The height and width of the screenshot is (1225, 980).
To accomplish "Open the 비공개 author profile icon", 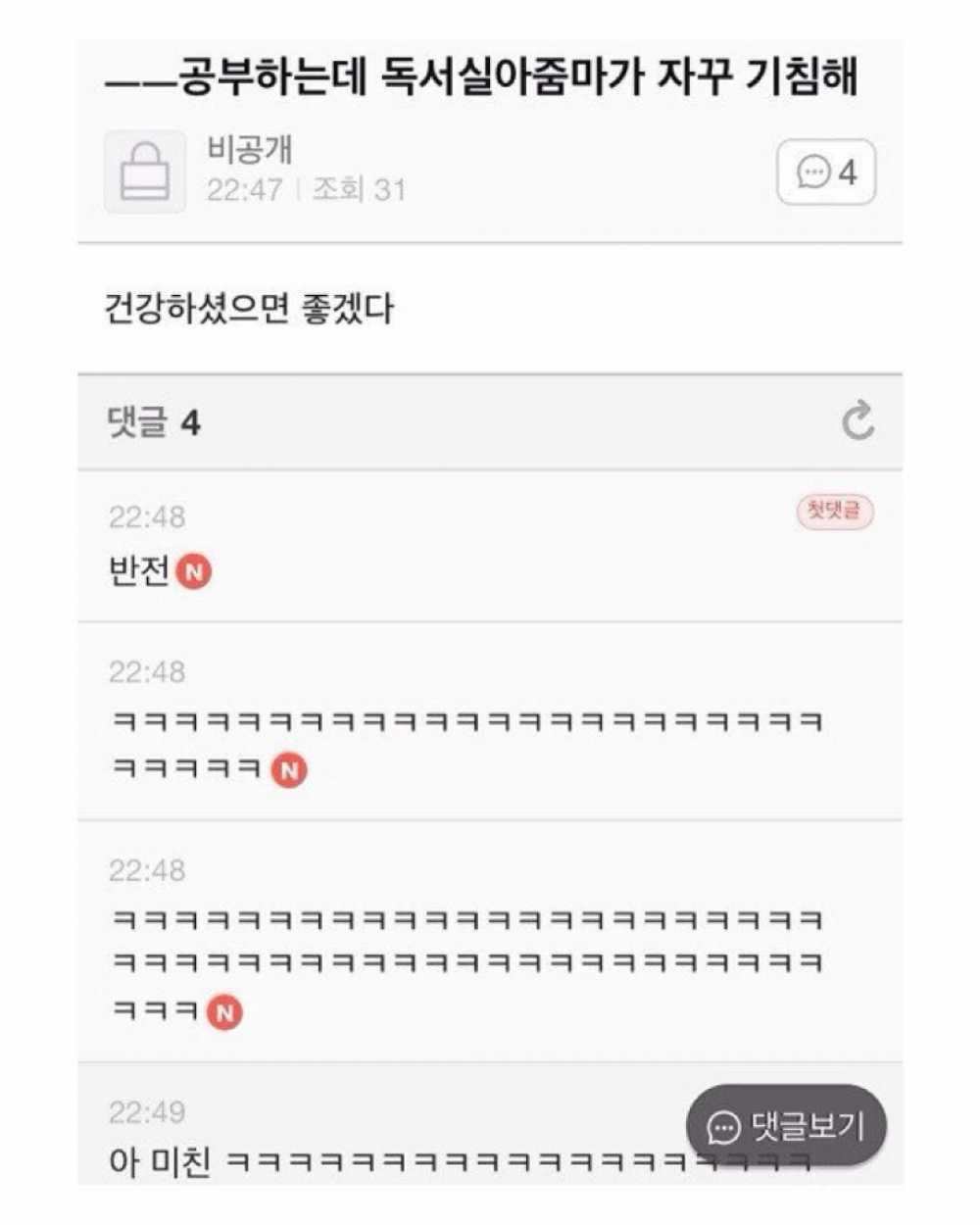I will point(145,171).
